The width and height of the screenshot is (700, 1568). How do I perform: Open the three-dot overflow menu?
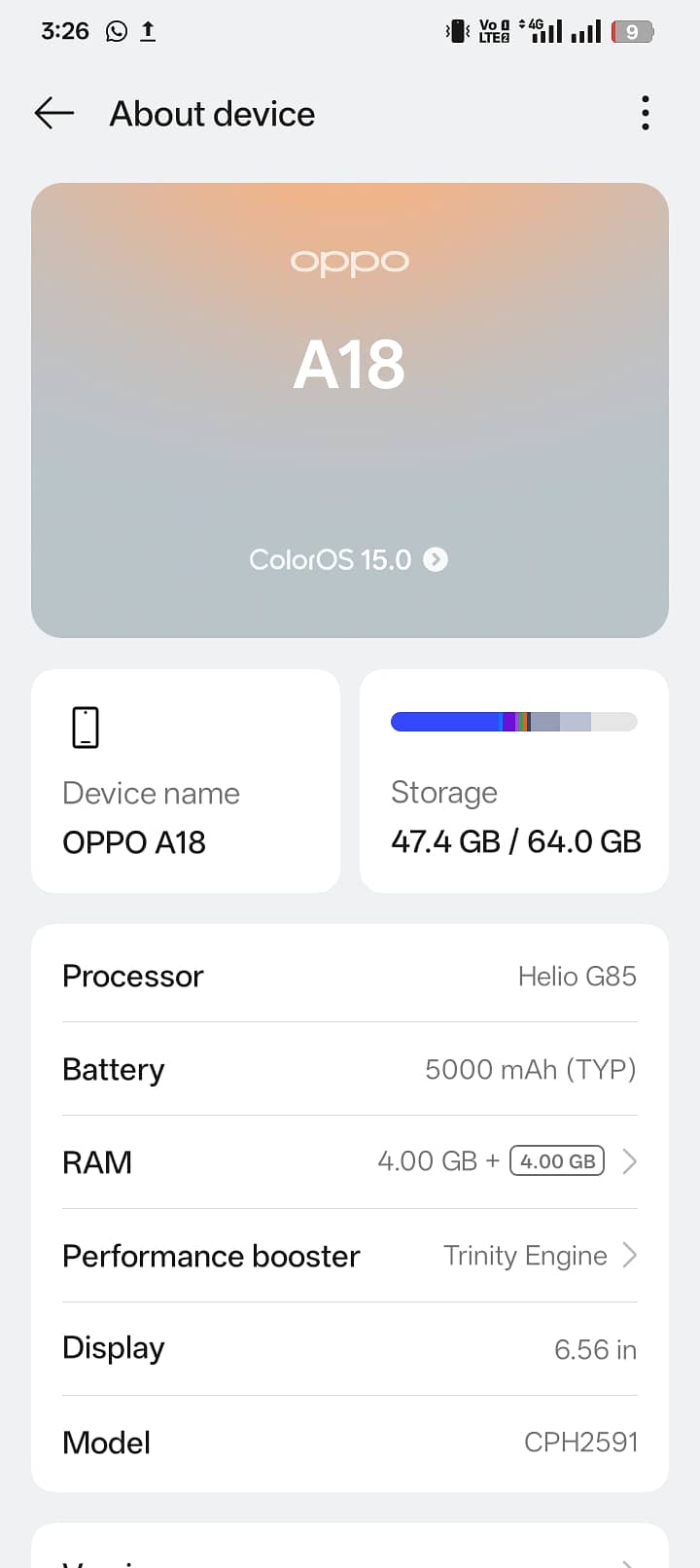[x=645, y=113]
